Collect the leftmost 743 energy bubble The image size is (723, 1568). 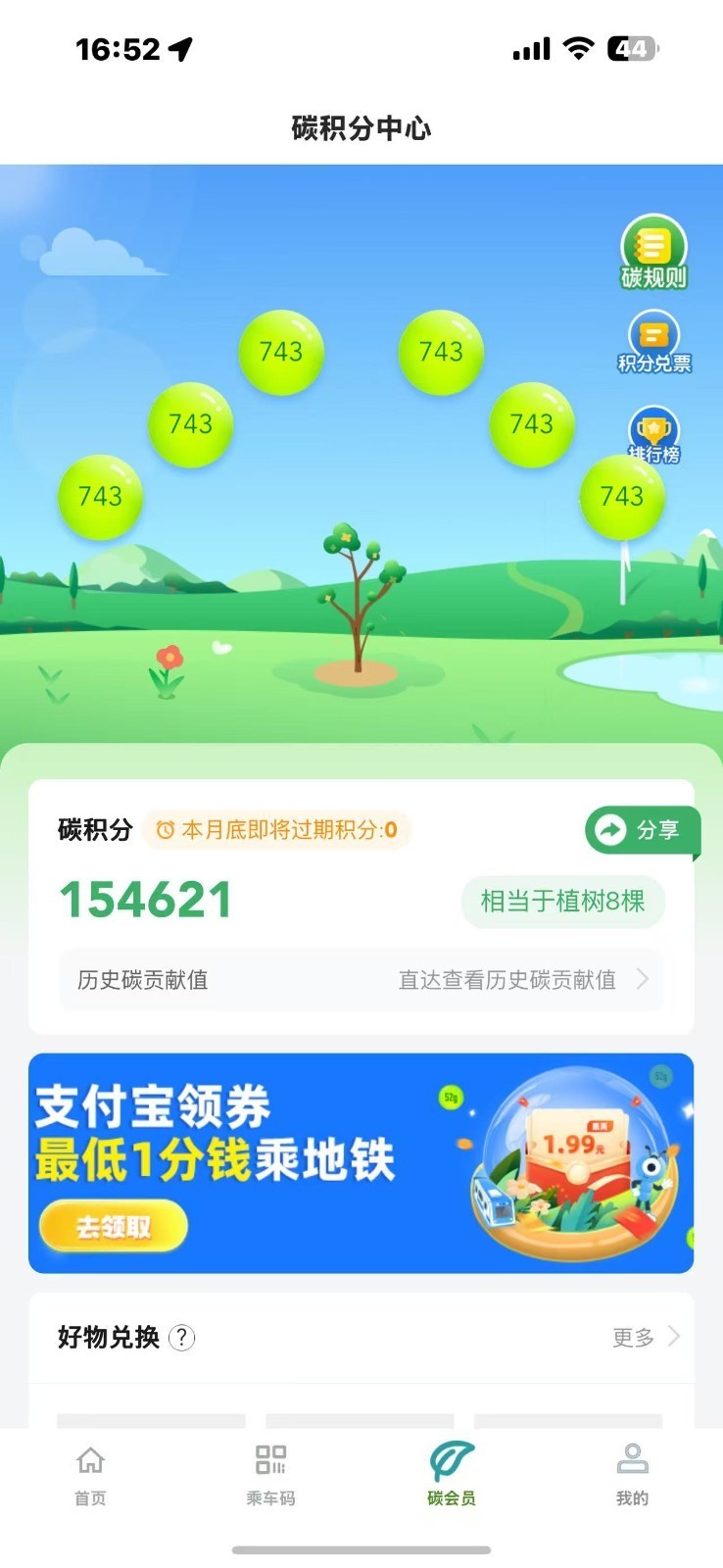coord(101,497)
